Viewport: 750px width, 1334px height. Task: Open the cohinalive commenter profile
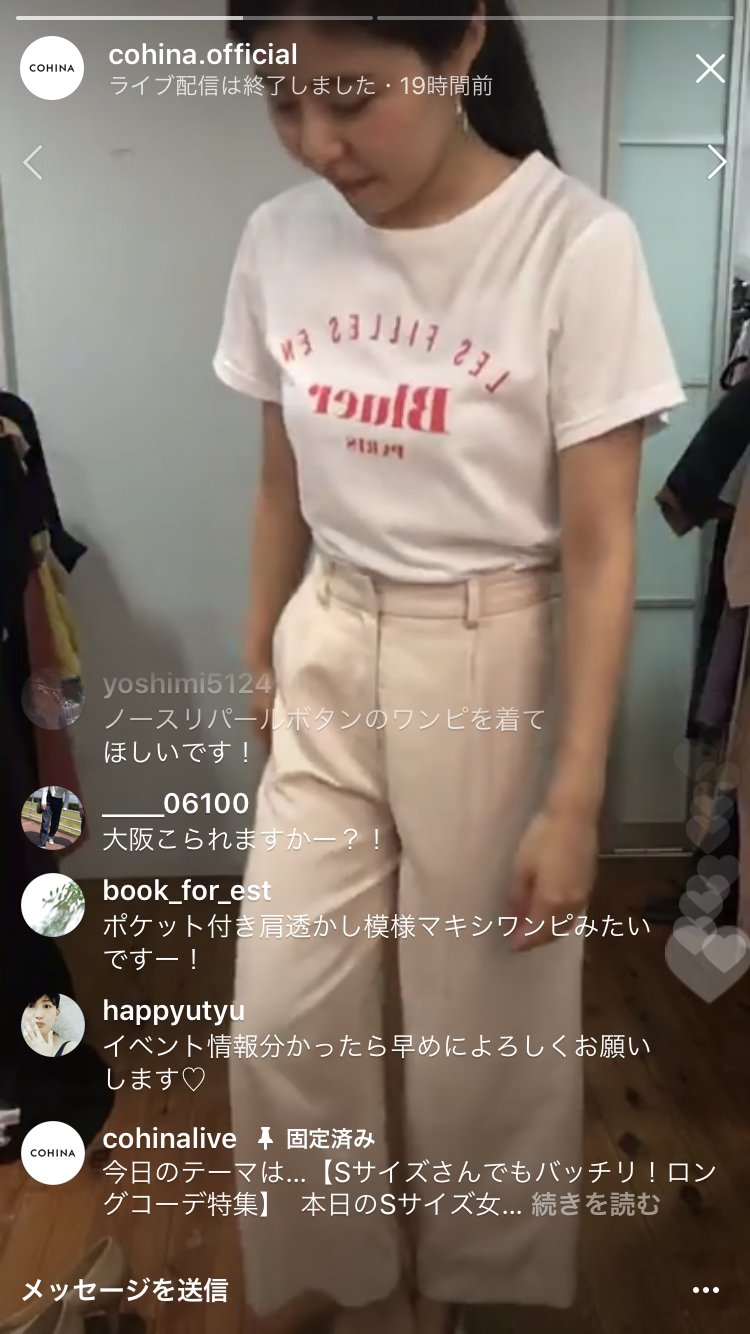(169, 1138)
